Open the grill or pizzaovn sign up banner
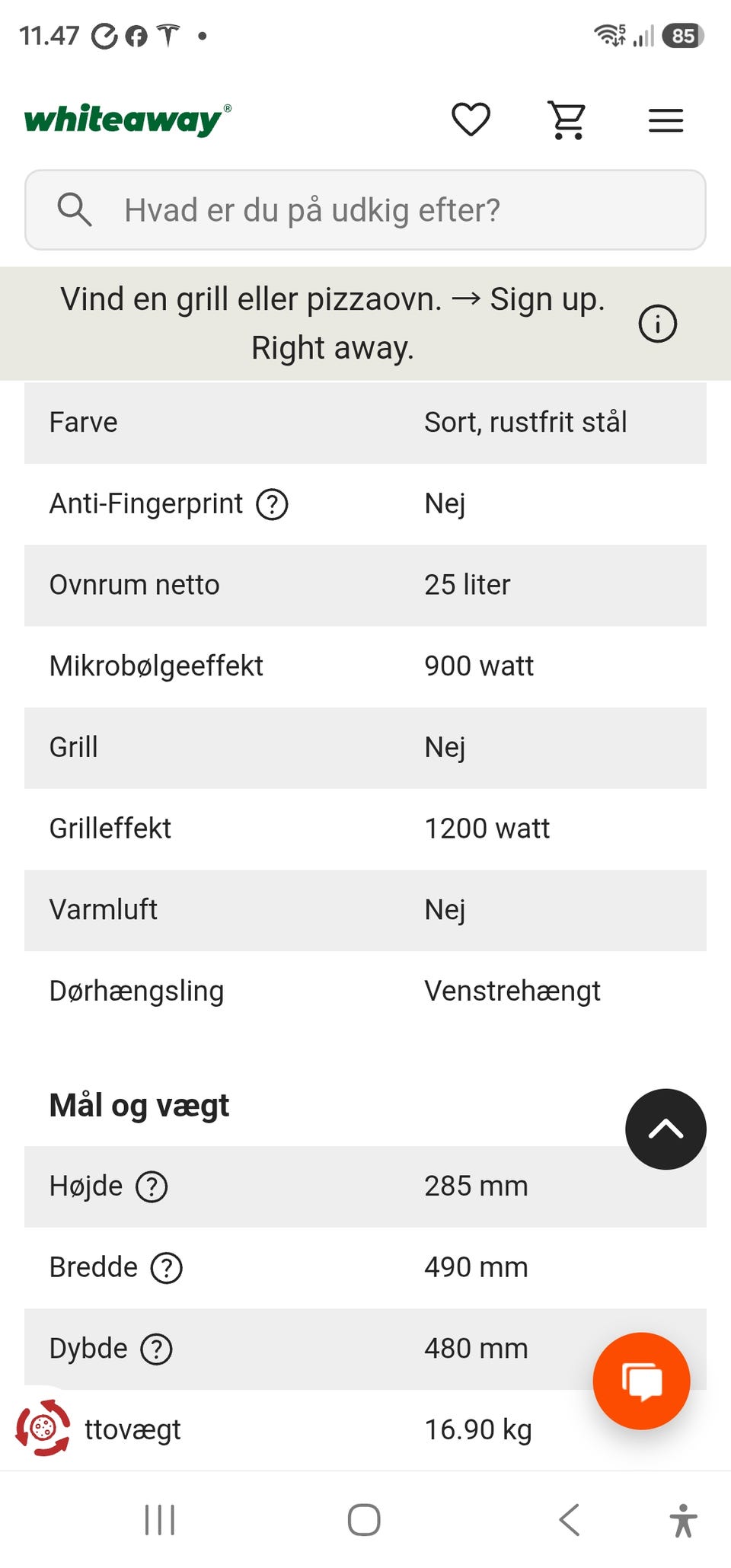The width and height of the screenshot is (731, 1568). coord(333,323)
